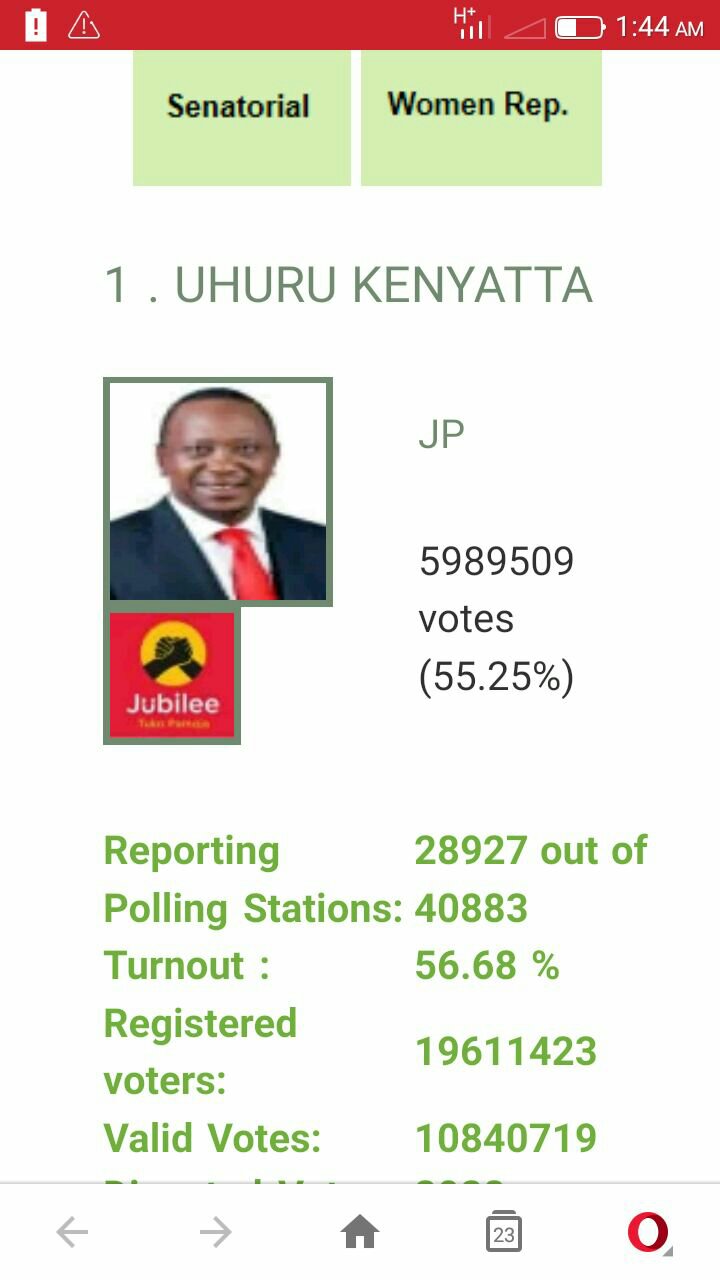Open the browser home page
720x1280 pixels.
[360, 1233]
